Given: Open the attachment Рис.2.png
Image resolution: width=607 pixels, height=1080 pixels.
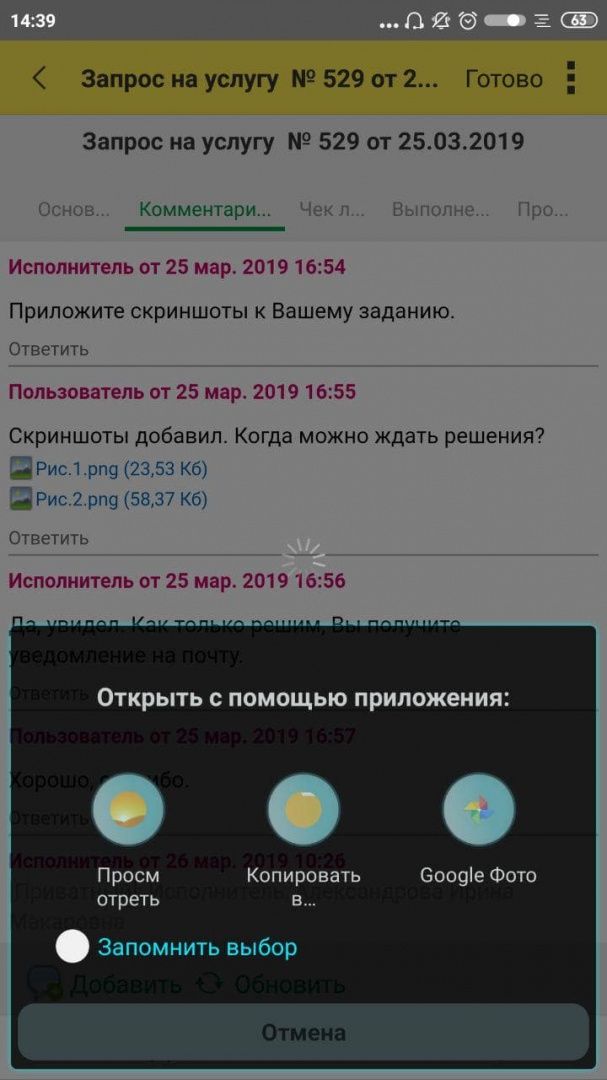Looking at the screenshot, I should click(109, 499).
